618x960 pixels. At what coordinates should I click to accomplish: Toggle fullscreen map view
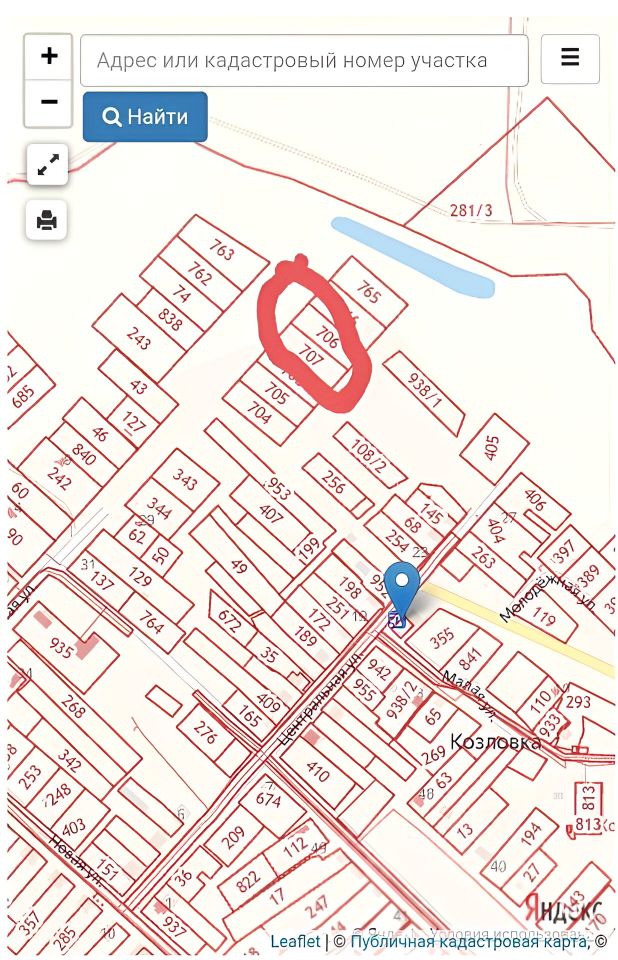point(47,165)
